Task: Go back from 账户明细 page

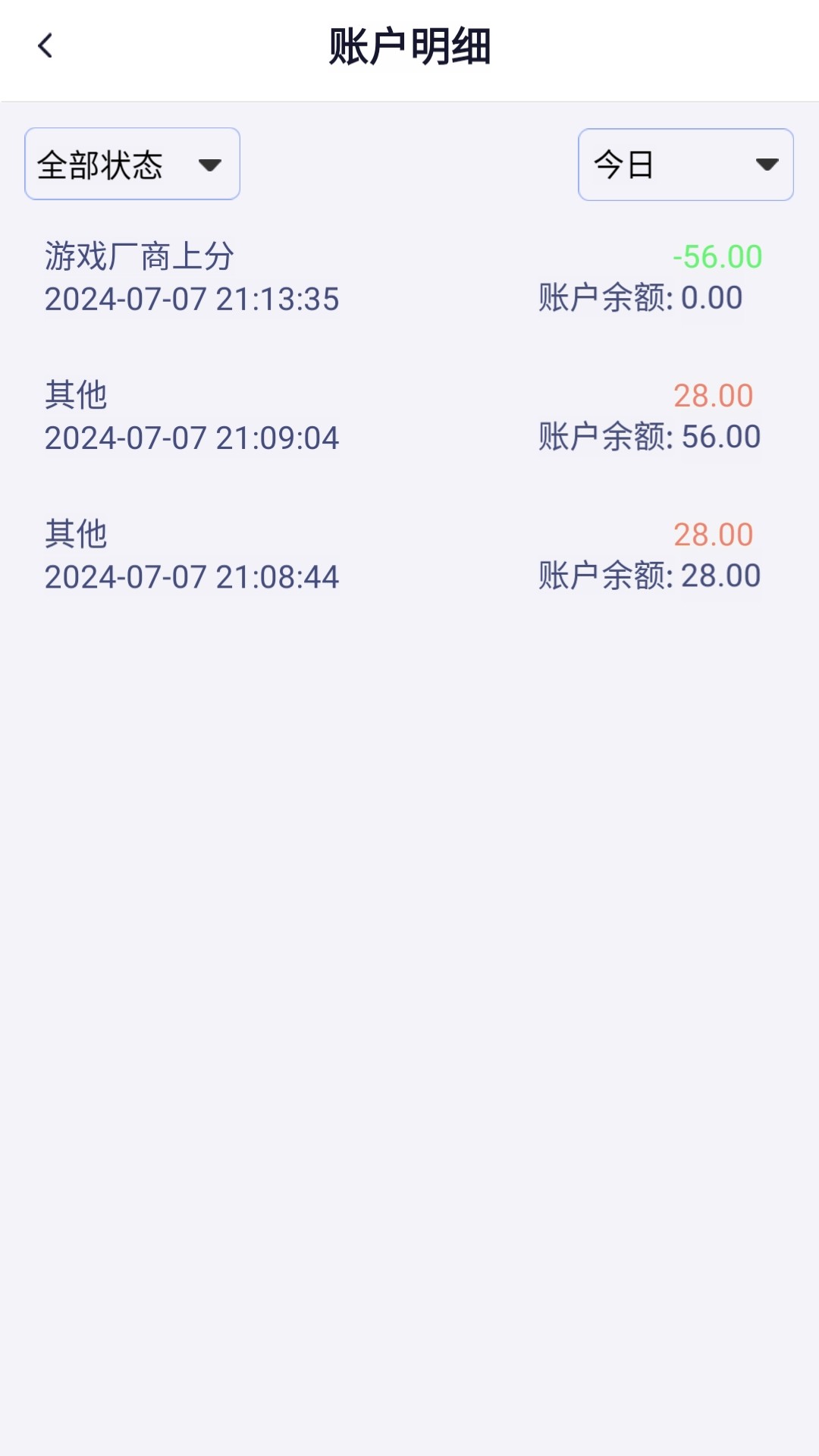Action: pos(45,46)
